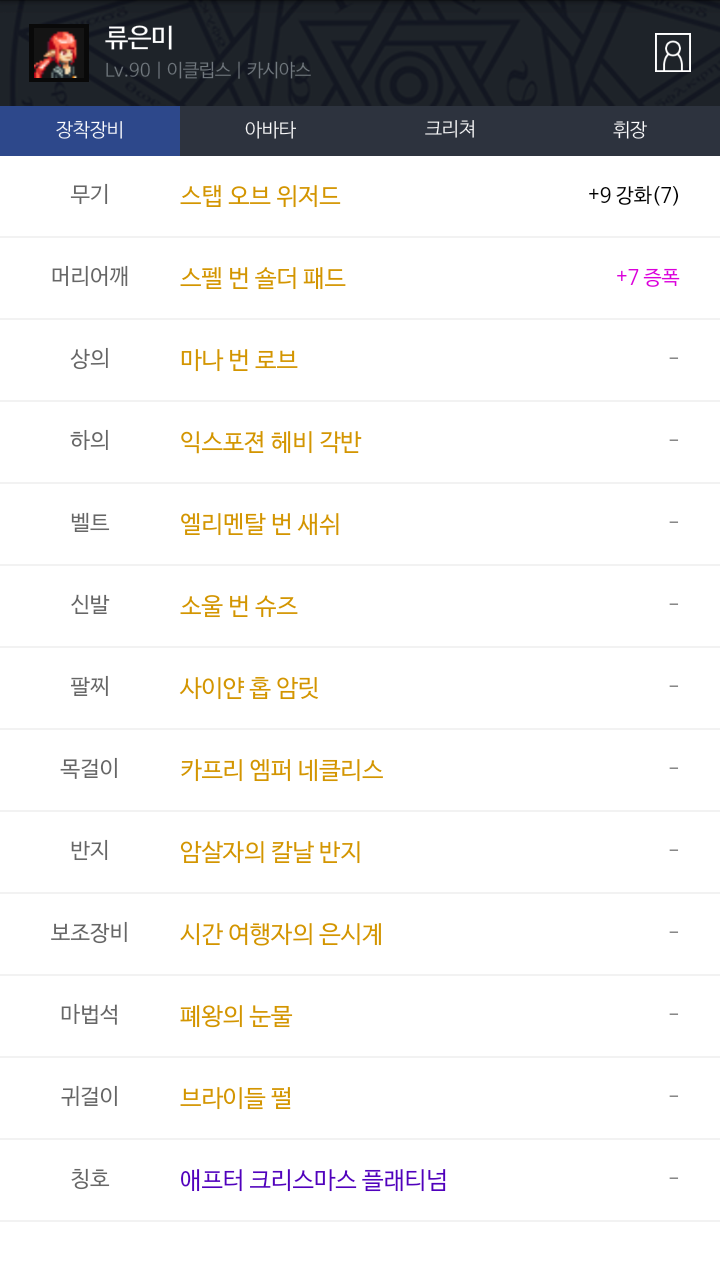The width and height of the screenshot is (720, 1280).
Task: Open bracelet 사이얀 홉 암릿
Action: pyautogui.click(x=249, y=688)
